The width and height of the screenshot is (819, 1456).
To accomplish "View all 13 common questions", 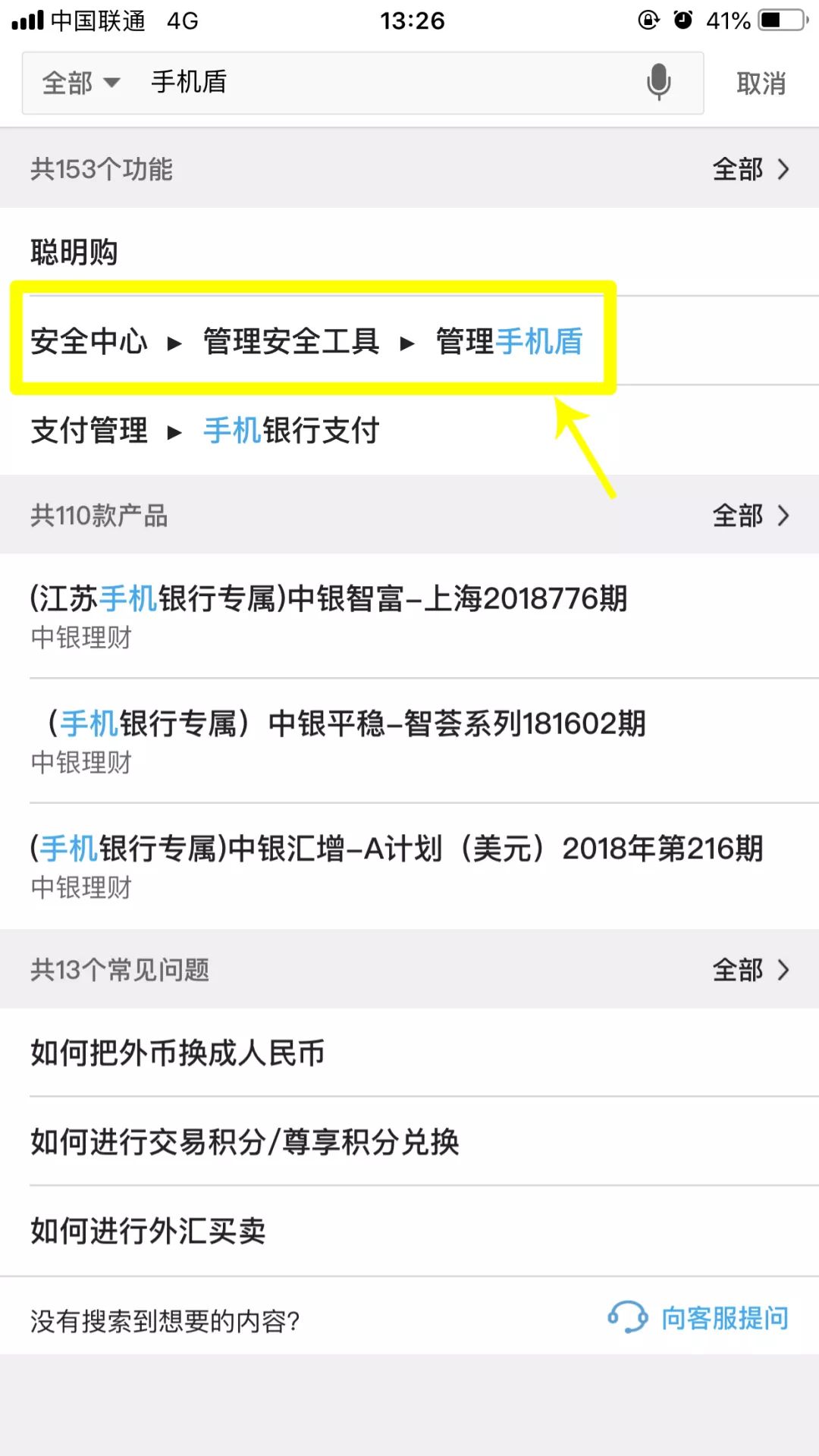I will (750, 970).
